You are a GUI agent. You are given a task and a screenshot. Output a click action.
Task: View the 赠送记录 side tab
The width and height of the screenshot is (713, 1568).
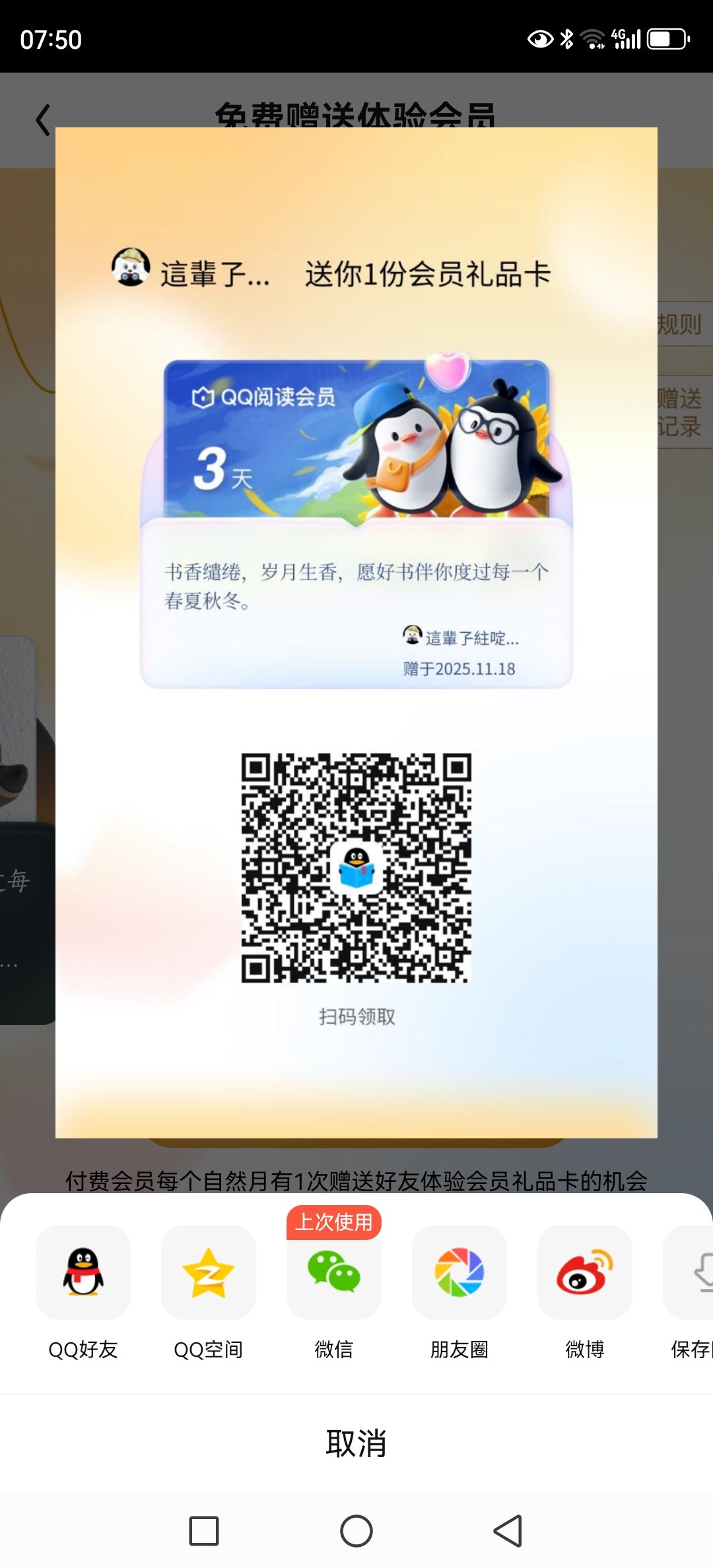681,412
